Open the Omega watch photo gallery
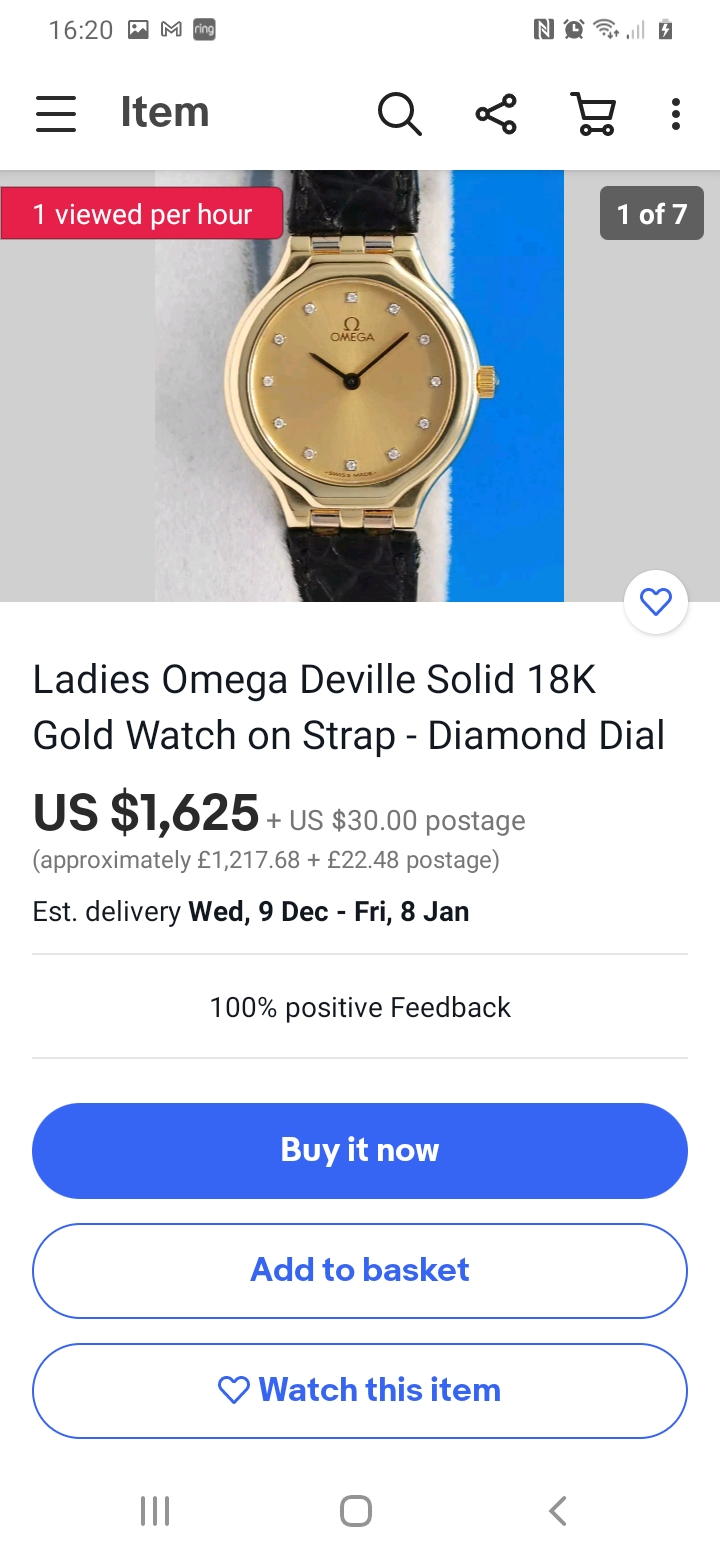The width and height of the screenshot is (720, 1560). 360,385
